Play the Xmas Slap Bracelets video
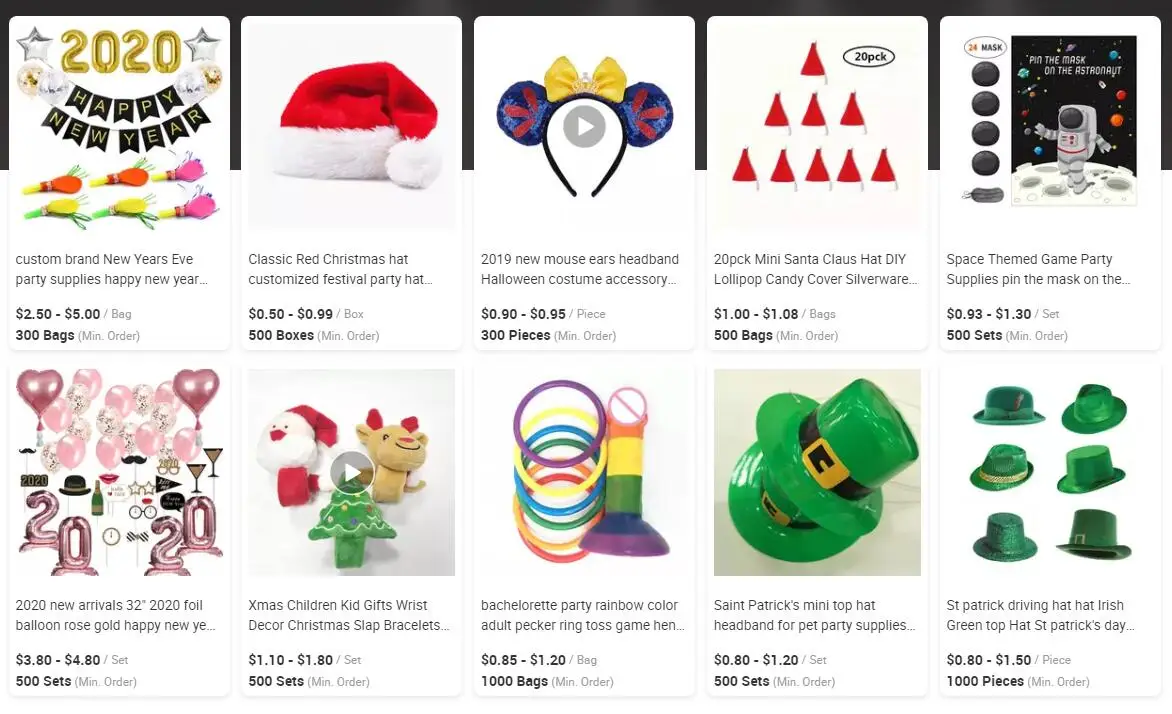 point(351,473)
